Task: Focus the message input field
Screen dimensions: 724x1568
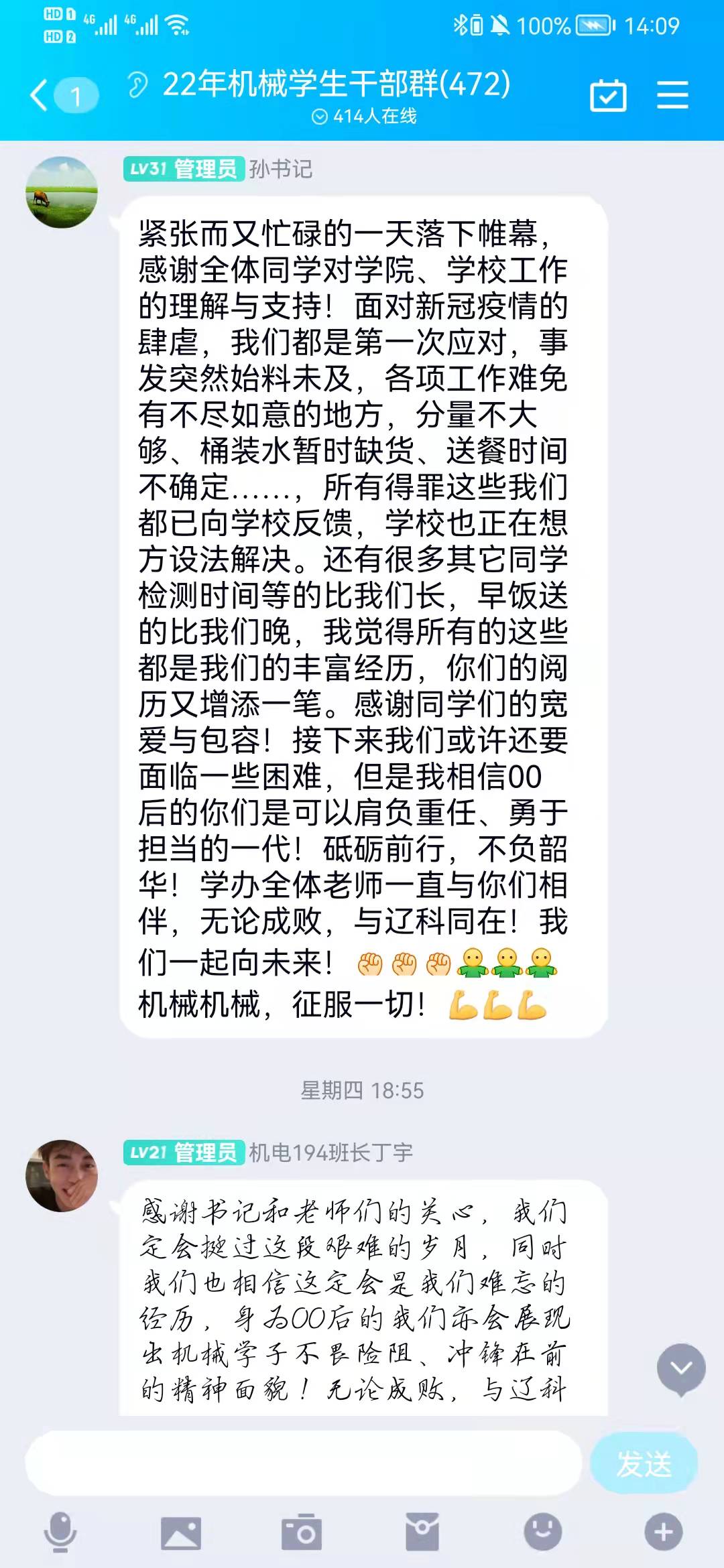Action: coord(303,1464)
